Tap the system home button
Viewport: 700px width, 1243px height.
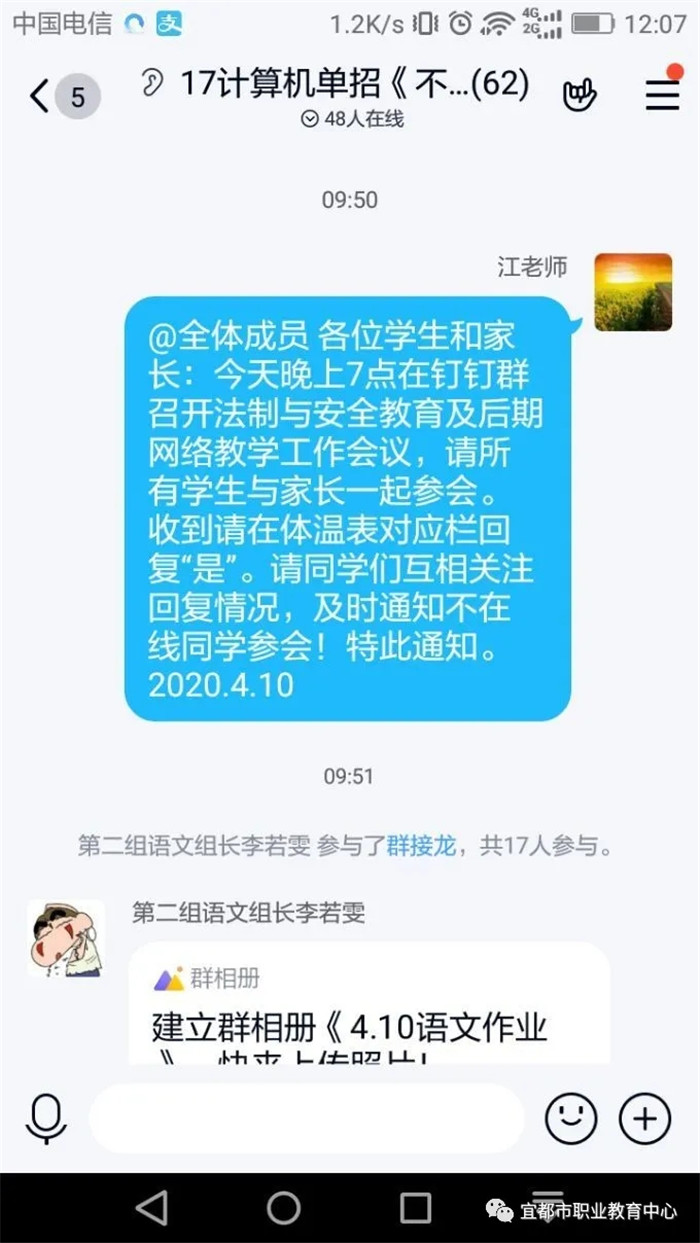pyautogui.click(x=283, y=1207)
